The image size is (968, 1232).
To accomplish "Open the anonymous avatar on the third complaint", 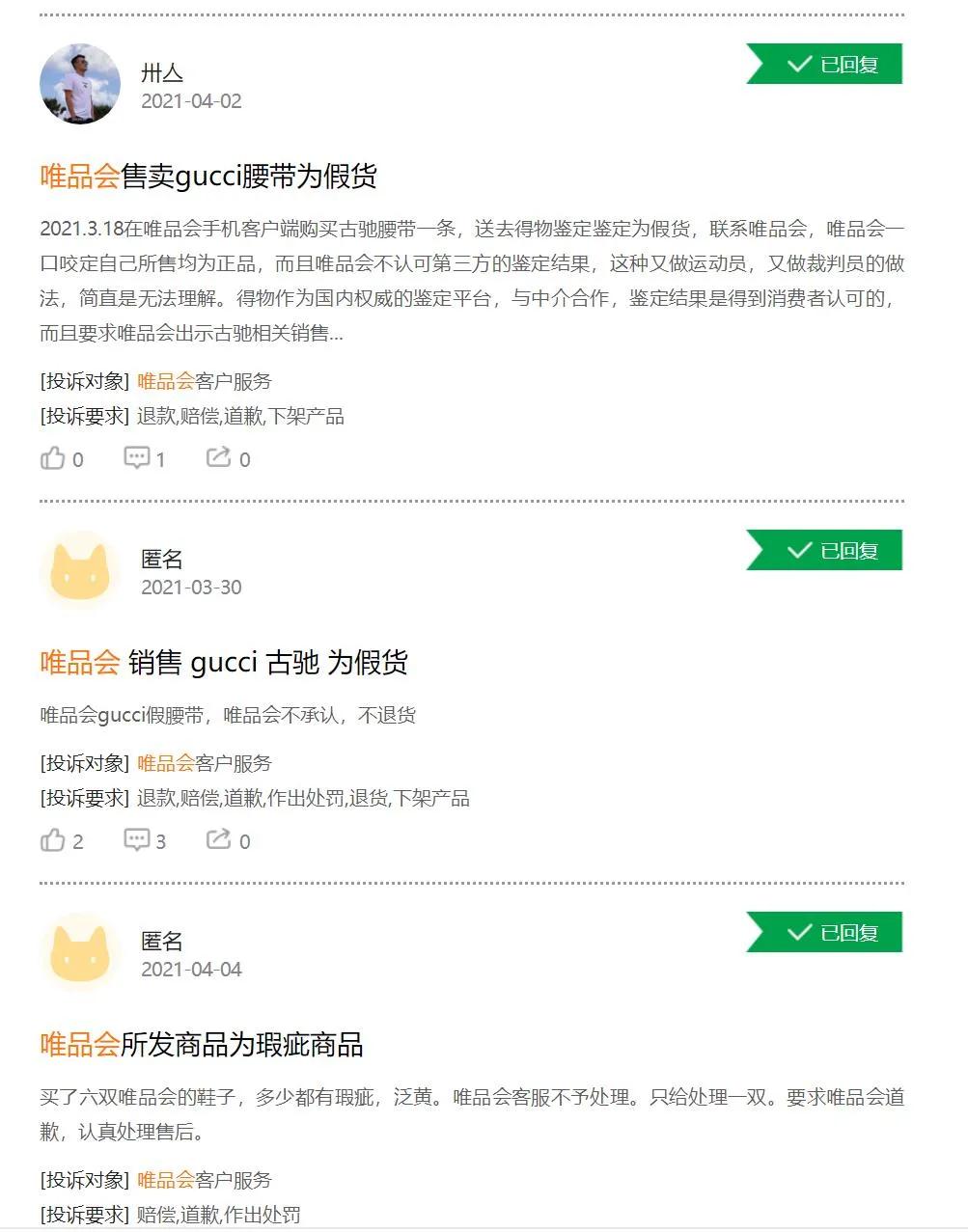I will point(80,951).
